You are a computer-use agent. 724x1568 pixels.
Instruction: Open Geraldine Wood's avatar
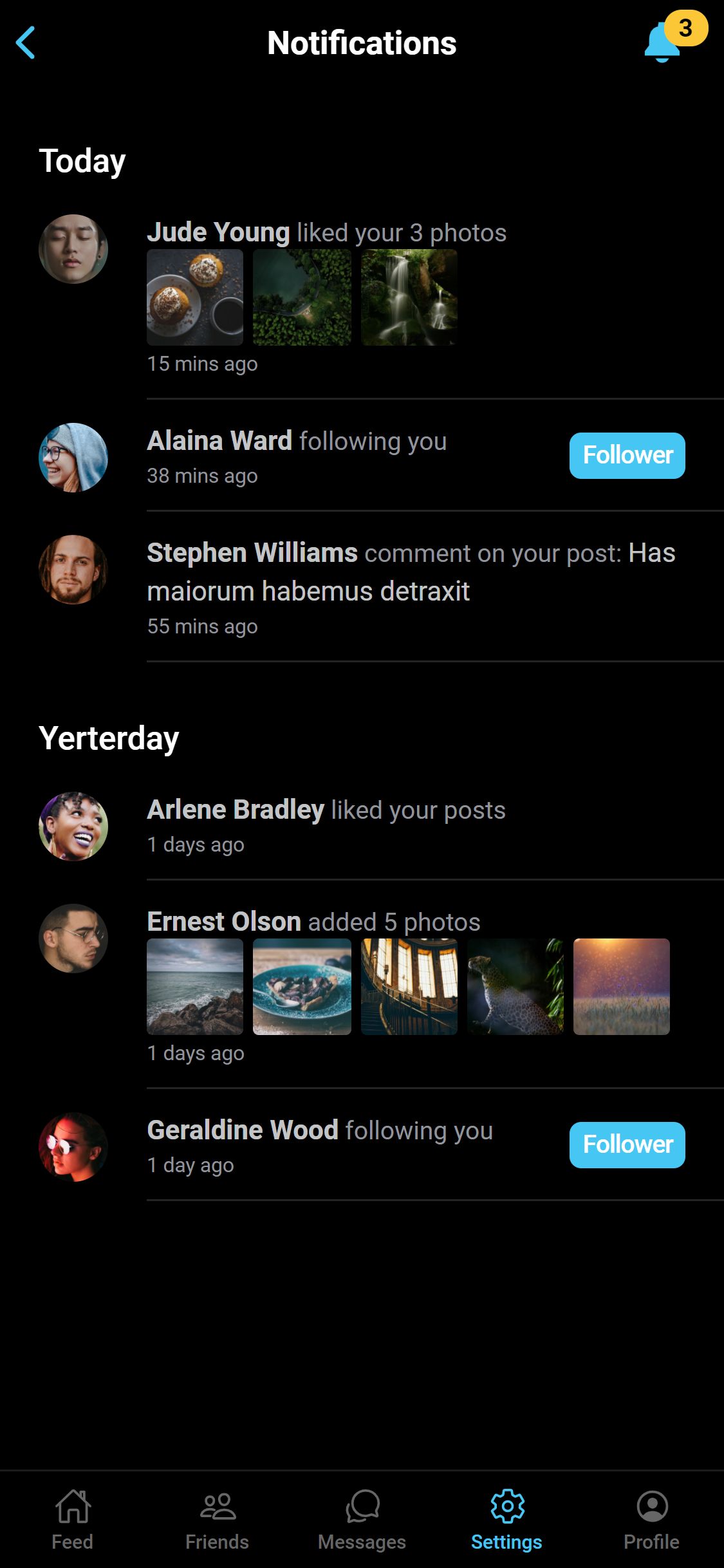pos(73,1147)
